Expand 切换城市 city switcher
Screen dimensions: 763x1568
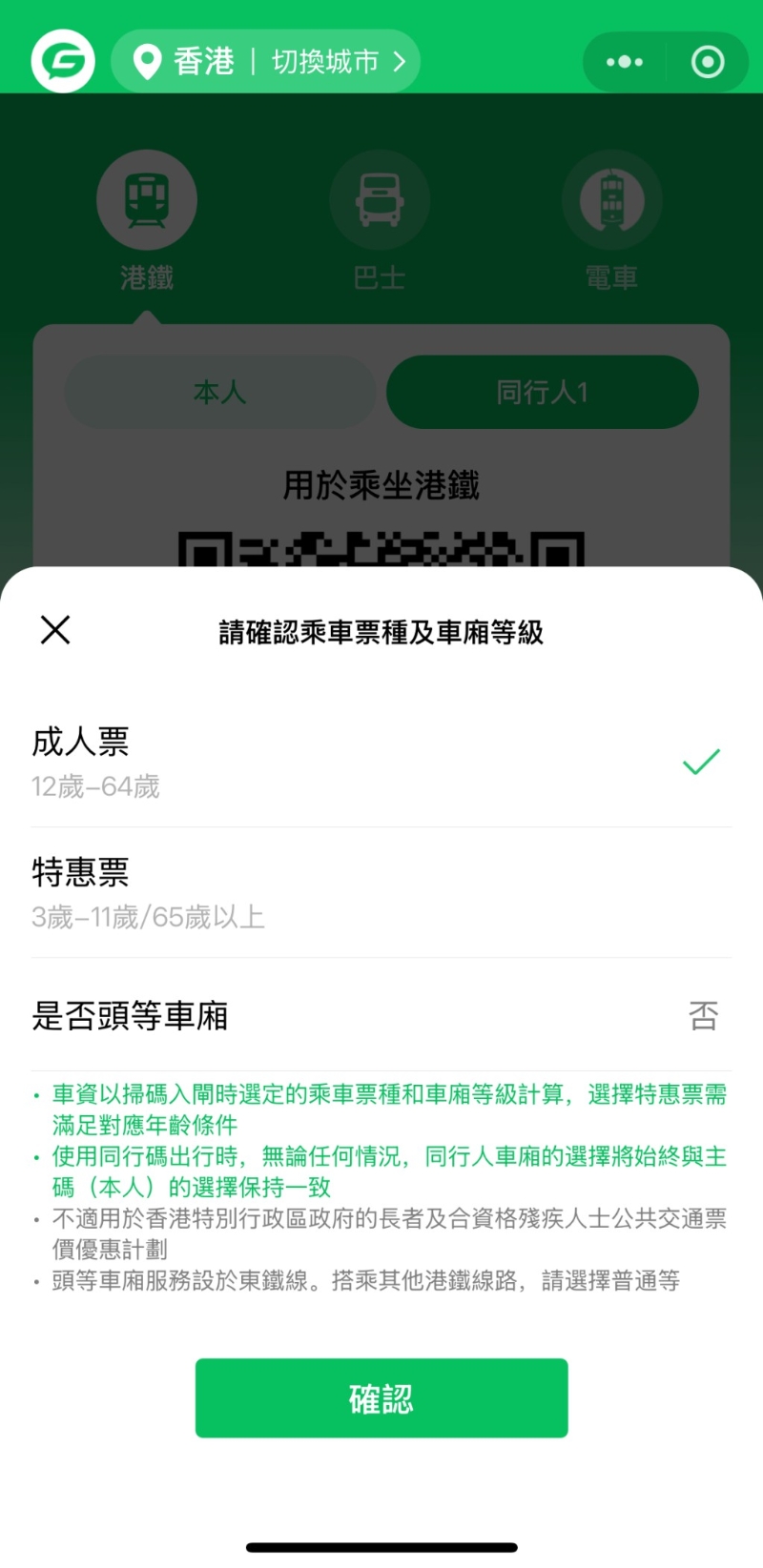click(x=326, y=60)
